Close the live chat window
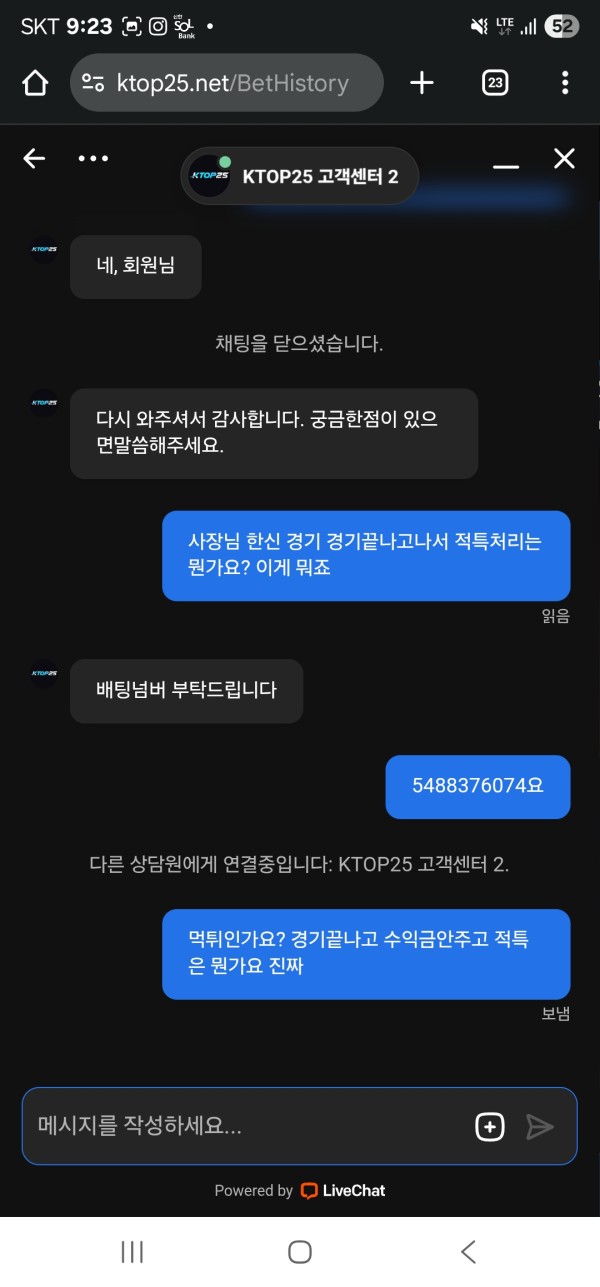 pos(564,158)
